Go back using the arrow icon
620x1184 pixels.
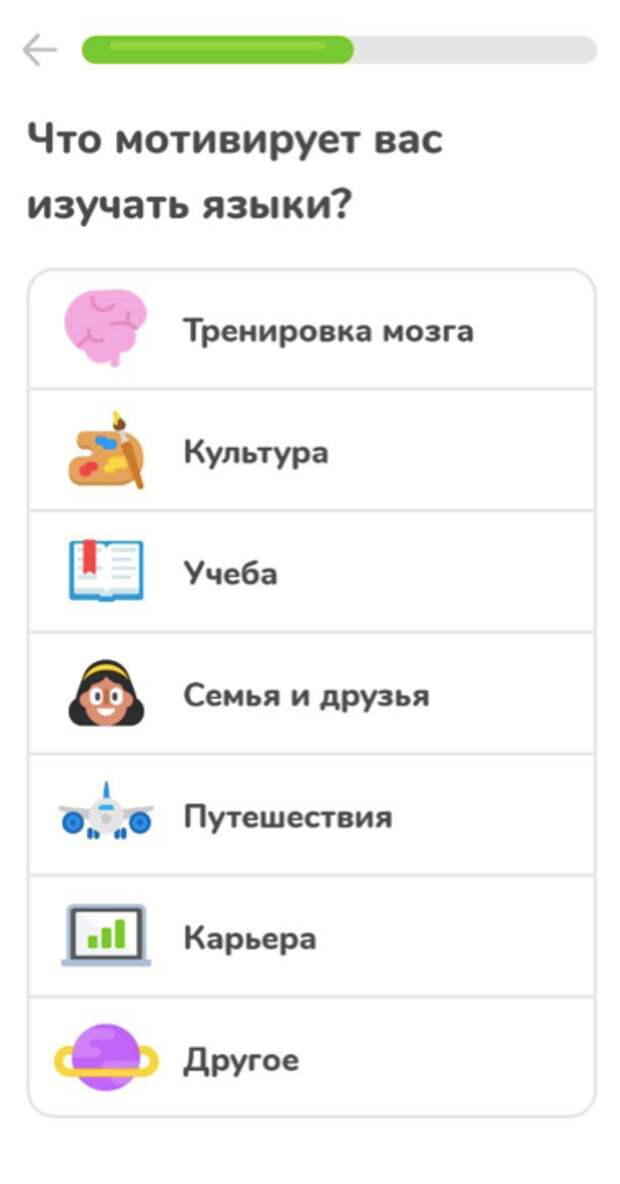pos(40,49)
